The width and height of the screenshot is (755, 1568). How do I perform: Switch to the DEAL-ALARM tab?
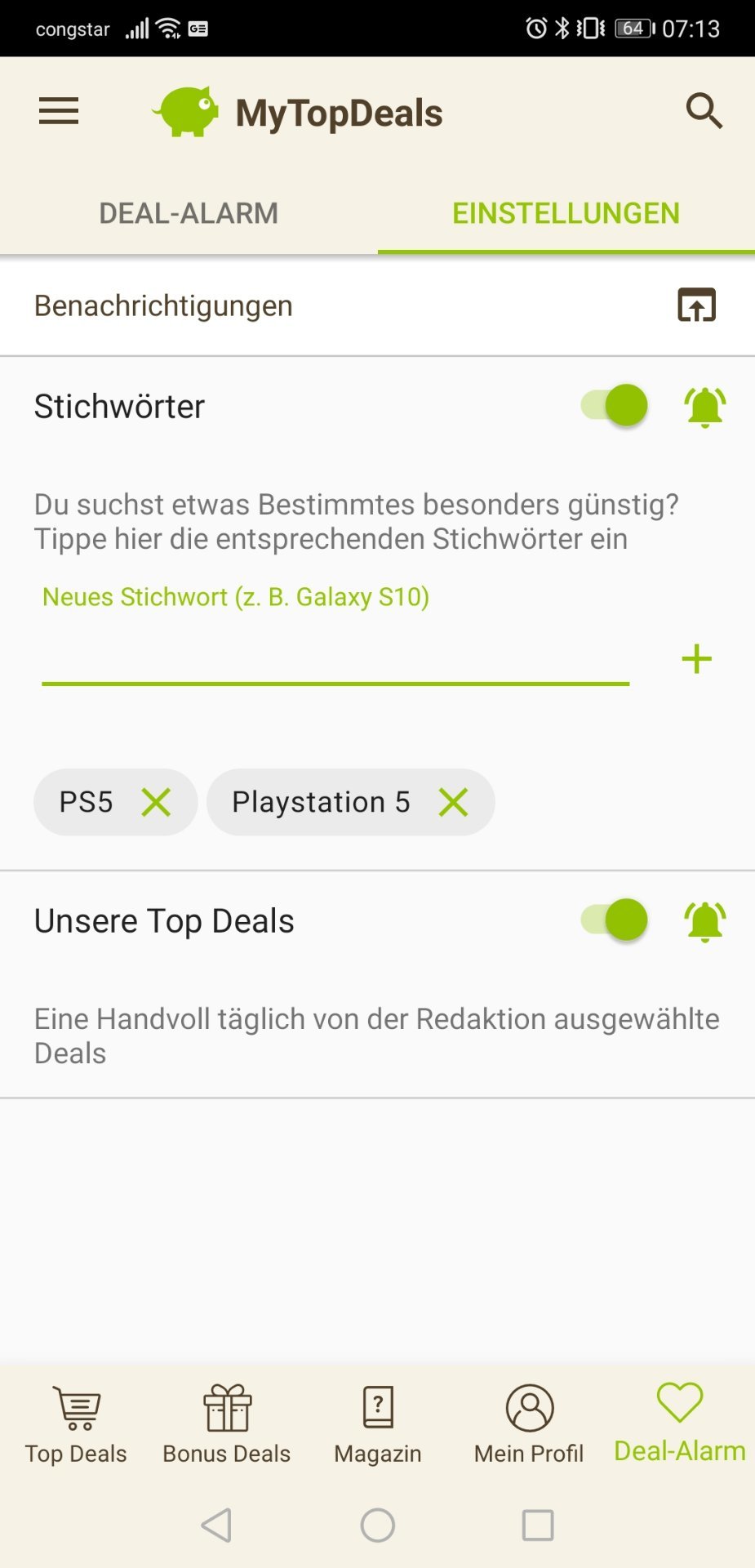189,213
